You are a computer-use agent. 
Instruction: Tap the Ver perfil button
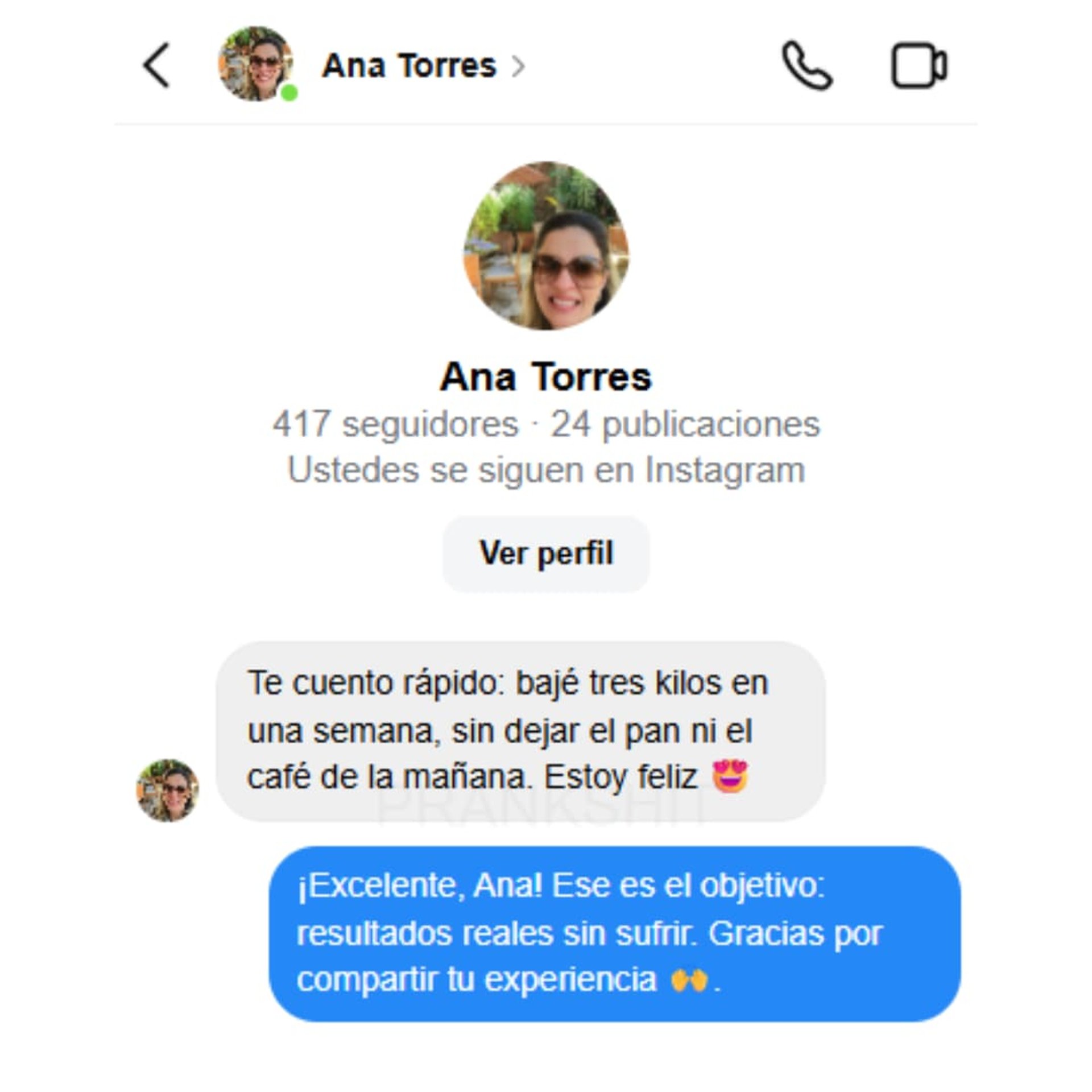546,553
